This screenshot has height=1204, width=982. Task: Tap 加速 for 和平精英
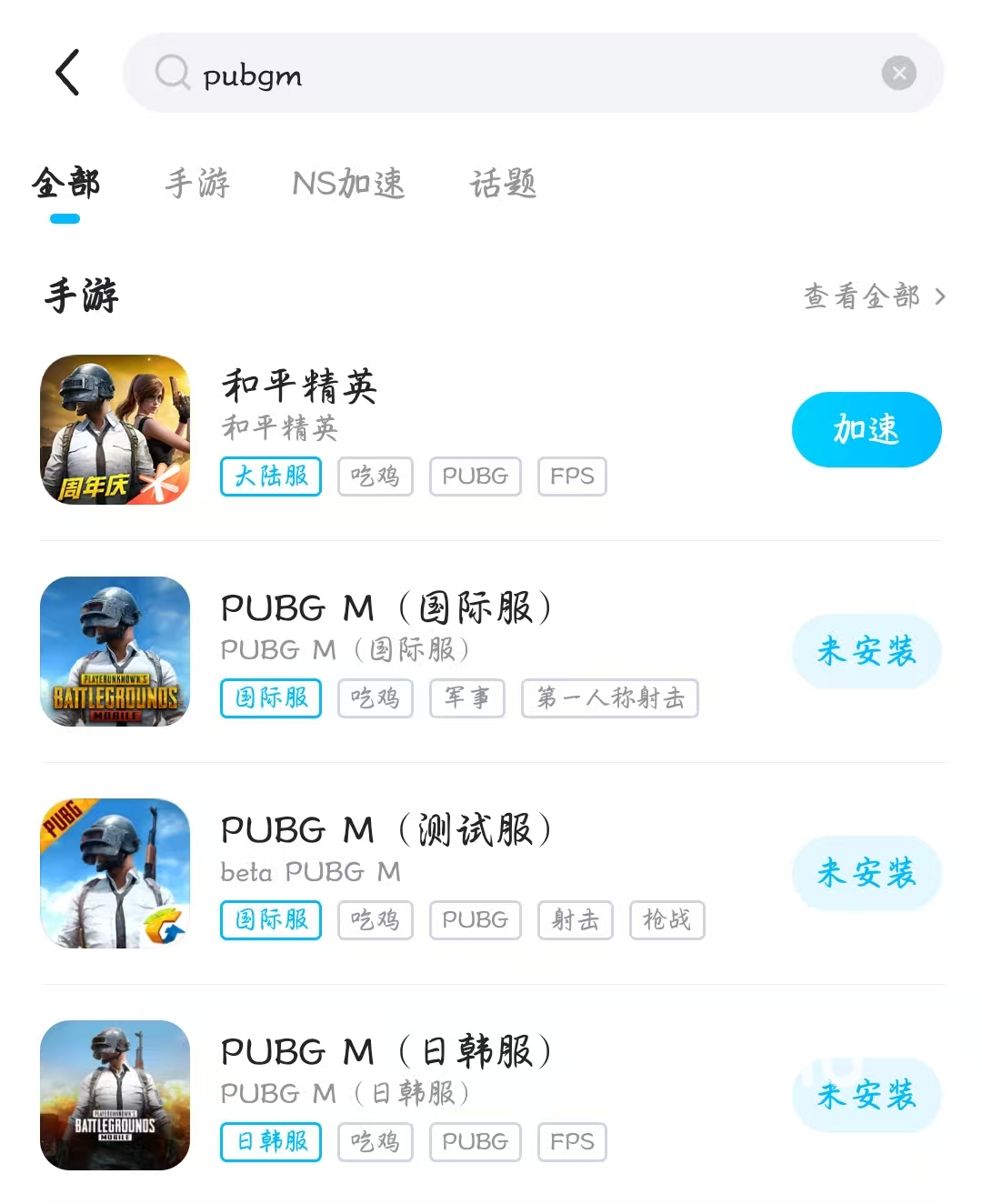(x=866, y=429)
